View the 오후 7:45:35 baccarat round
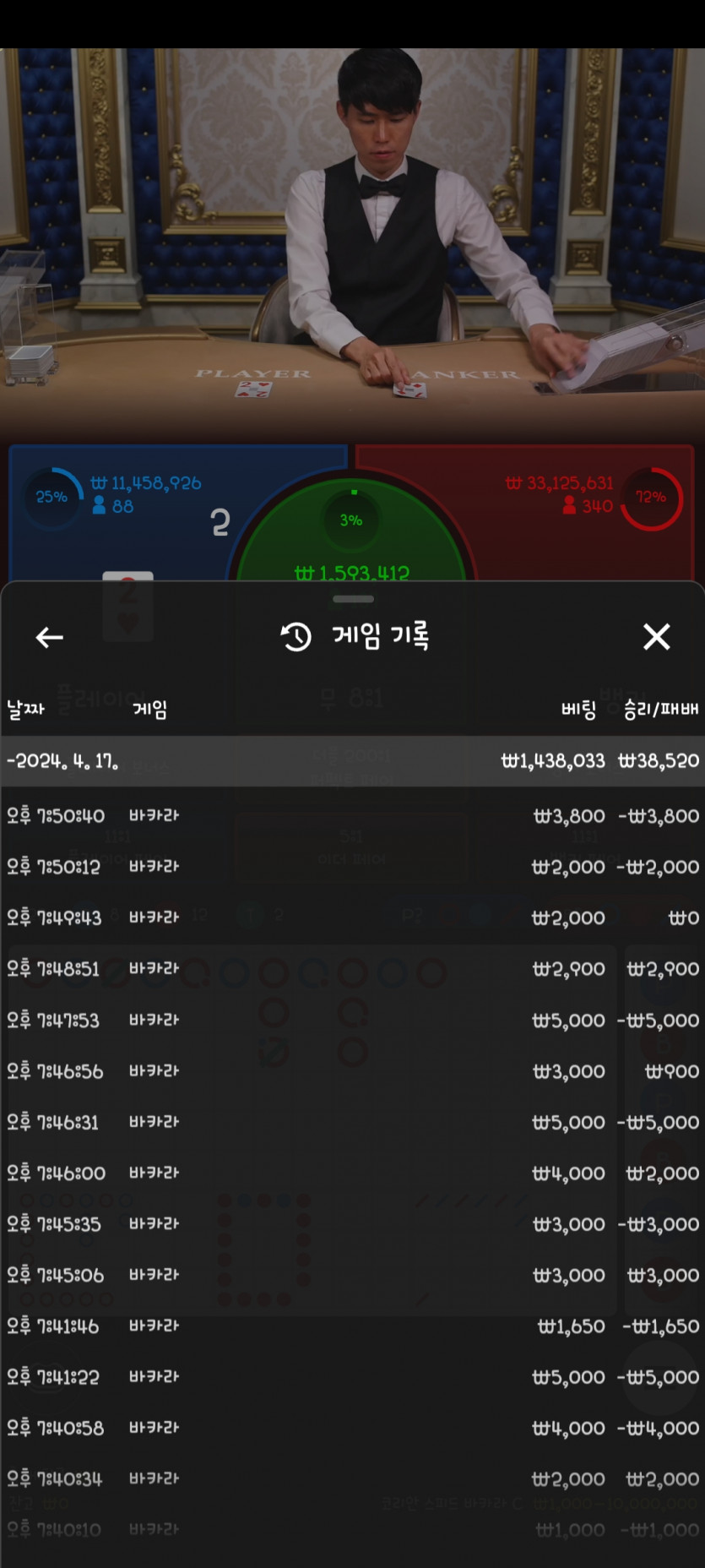This screenshot has height=1568, width=705. click(352, 1224)
